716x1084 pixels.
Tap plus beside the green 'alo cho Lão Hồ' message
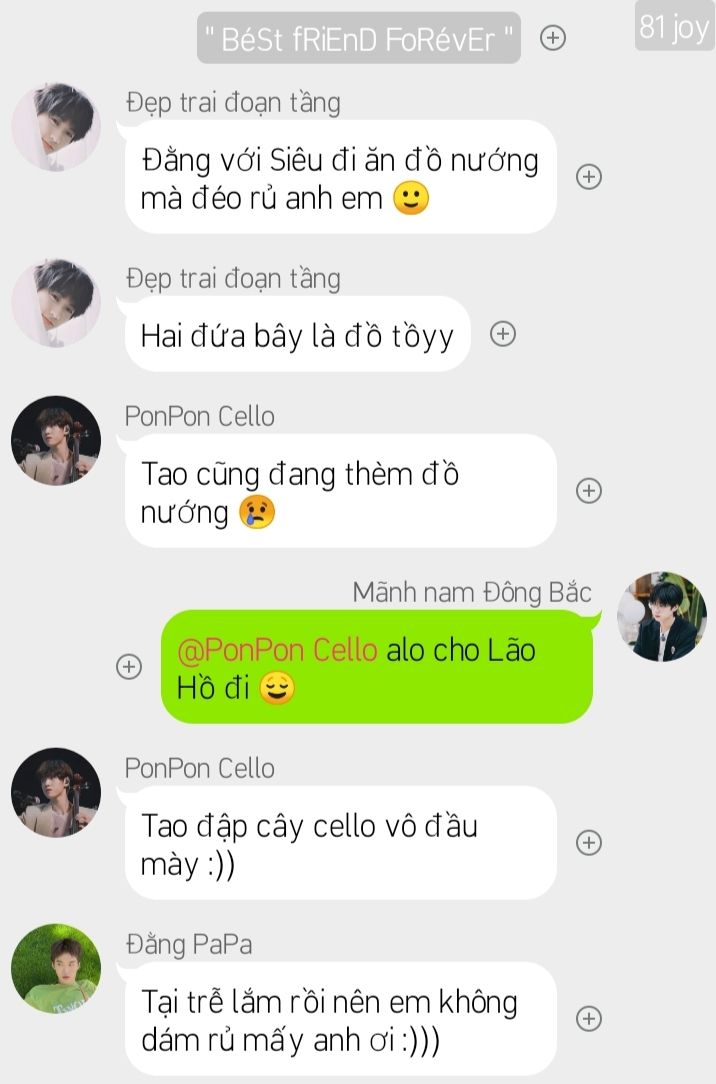[129, 667]
